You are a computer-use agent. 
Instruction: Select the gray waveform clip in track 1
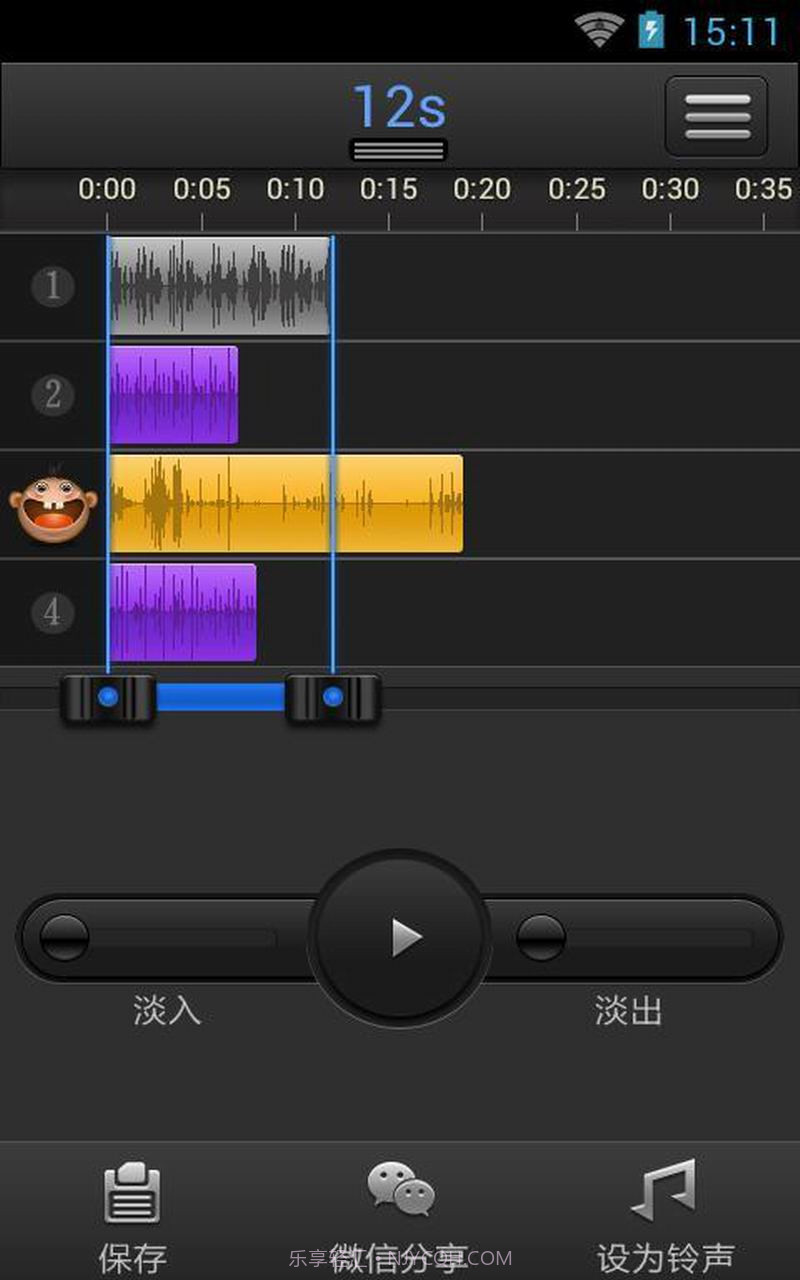click(x=220, y=286)
